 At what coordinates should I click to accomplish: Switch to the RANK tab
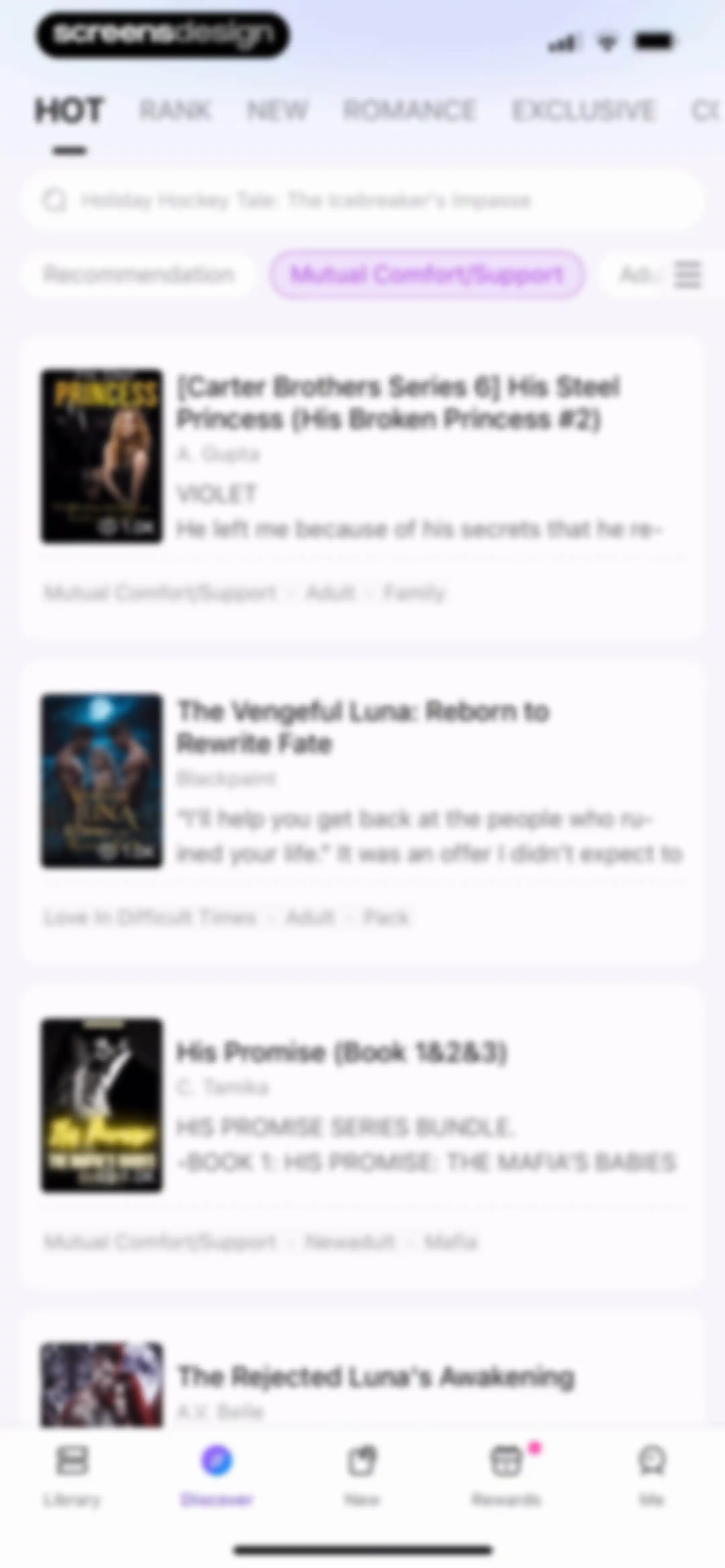pos(175,111)
